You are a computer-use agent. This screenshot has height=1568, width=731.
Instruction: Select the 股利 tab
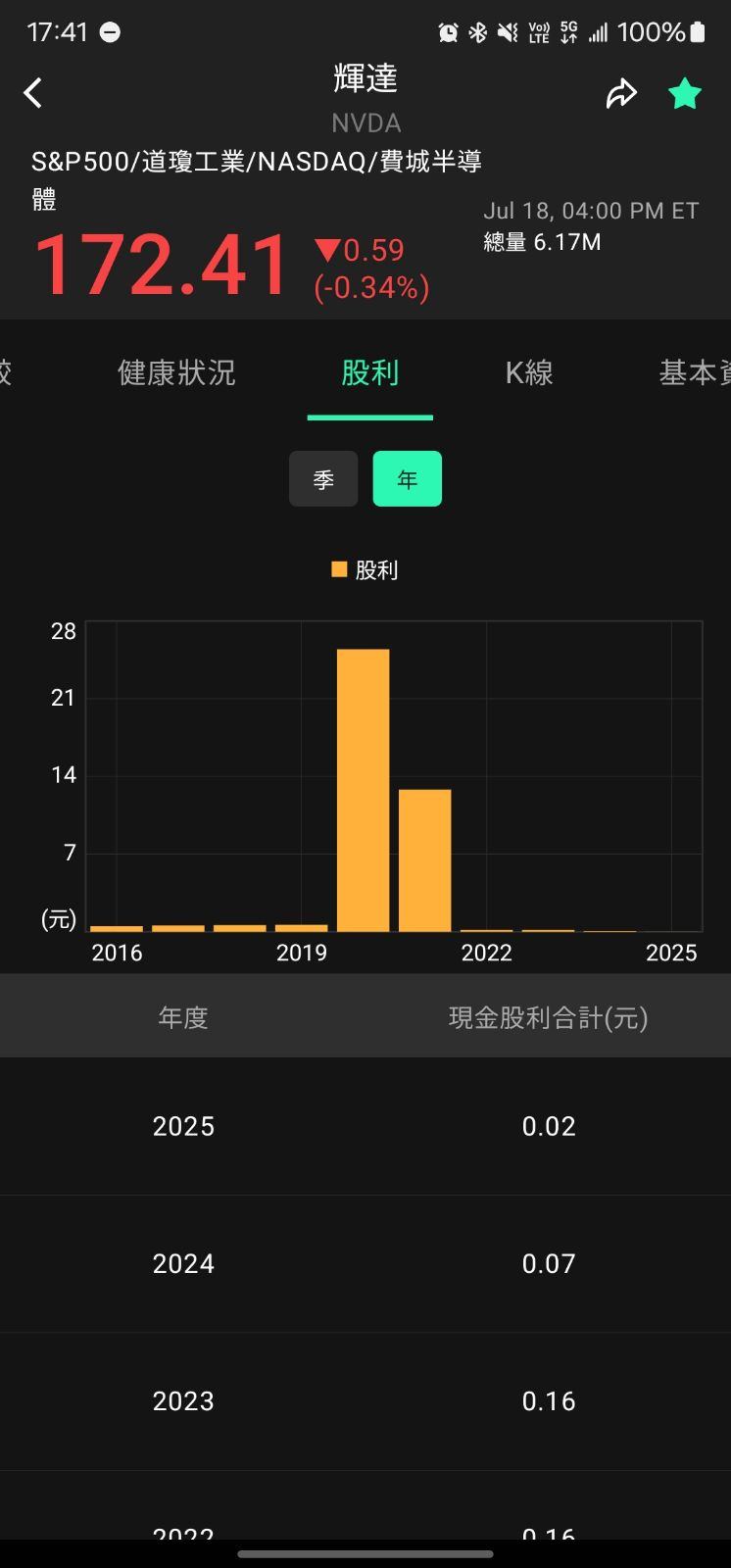369,373
